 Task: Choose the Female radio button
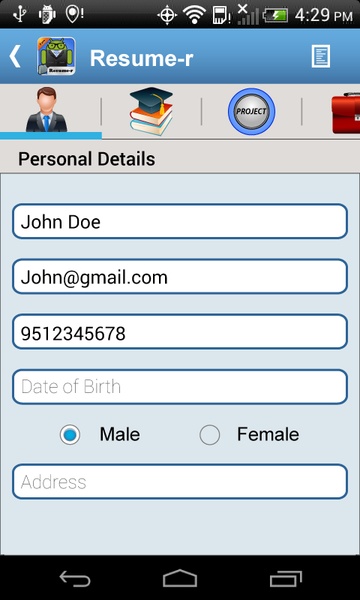pos(210,435)
